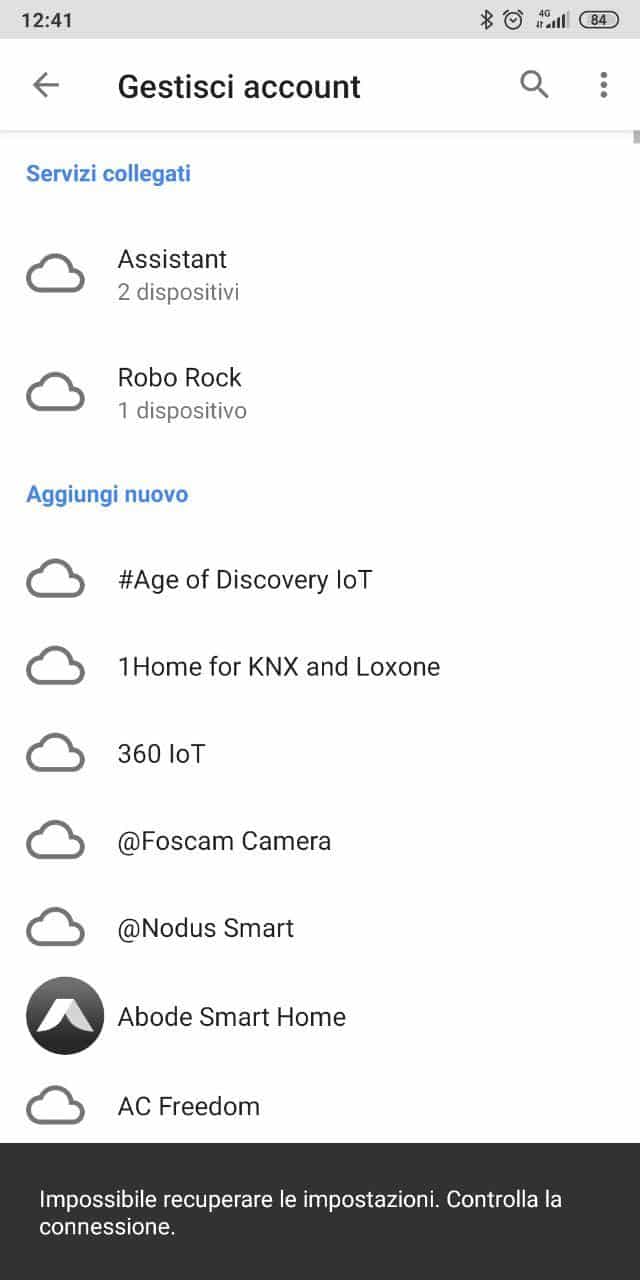The width and height of the screenshot is (640, 1280).
Task: Open the search icon in the app bar
Action: 535,85
